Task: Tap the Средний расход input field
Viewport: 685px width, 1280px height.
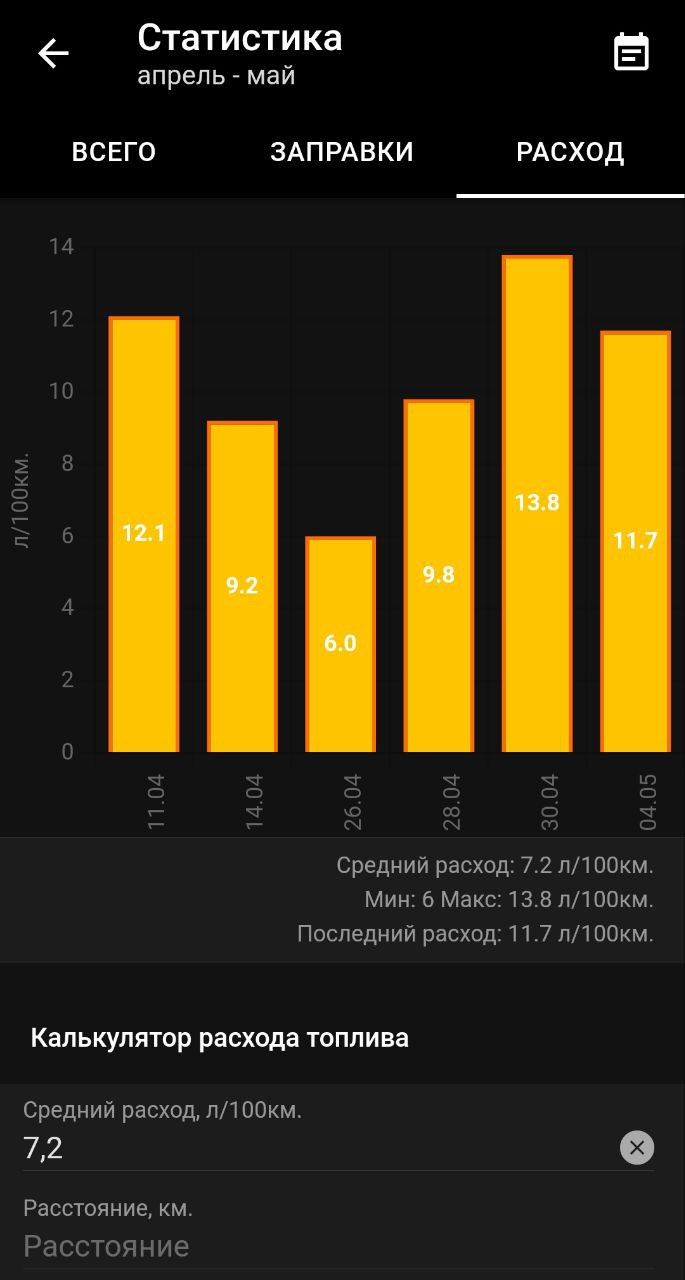Action: click(318, 1148)
